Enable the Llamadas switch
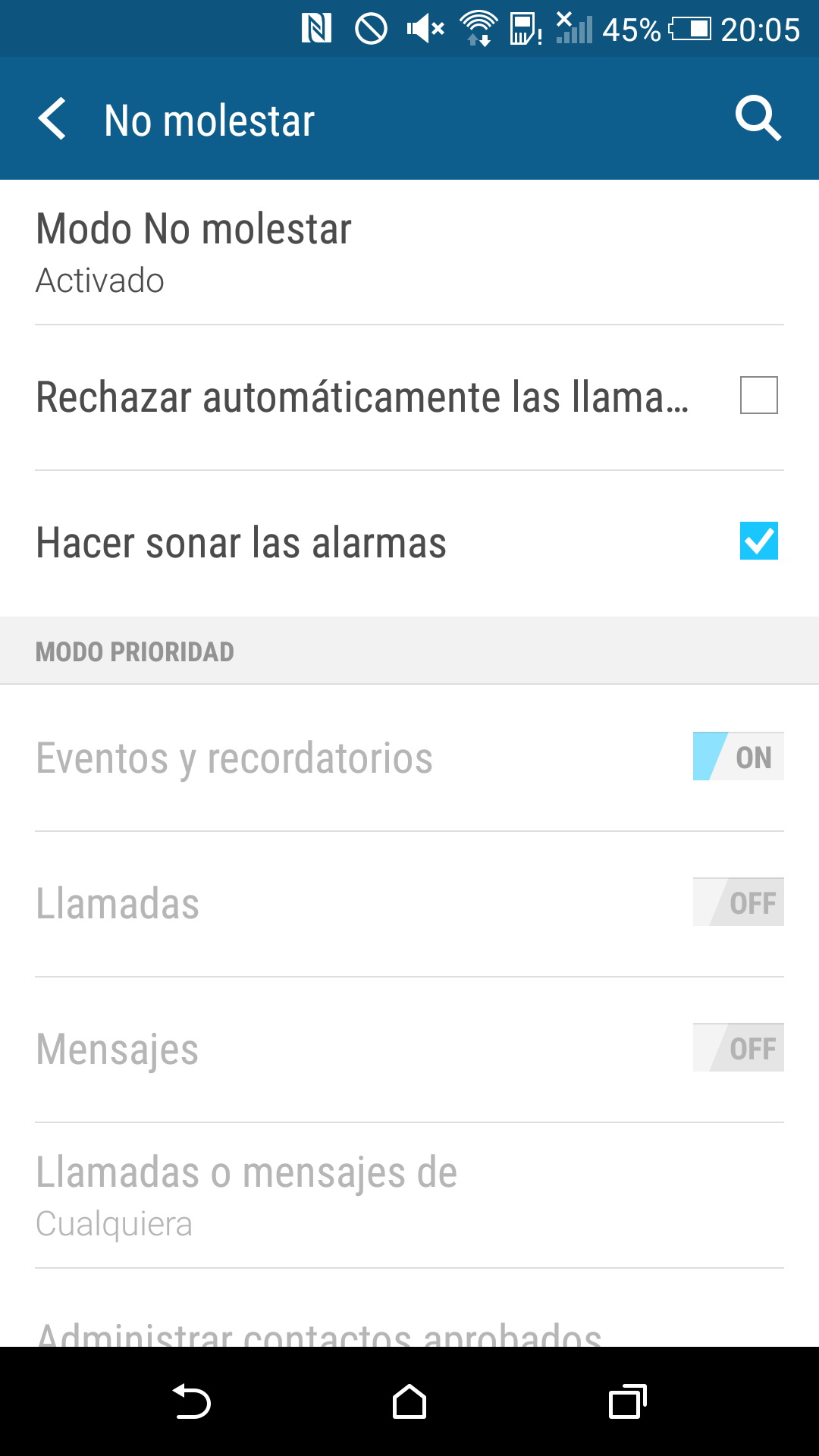This screenshot has width=819, height=1456. click(738, 902)
